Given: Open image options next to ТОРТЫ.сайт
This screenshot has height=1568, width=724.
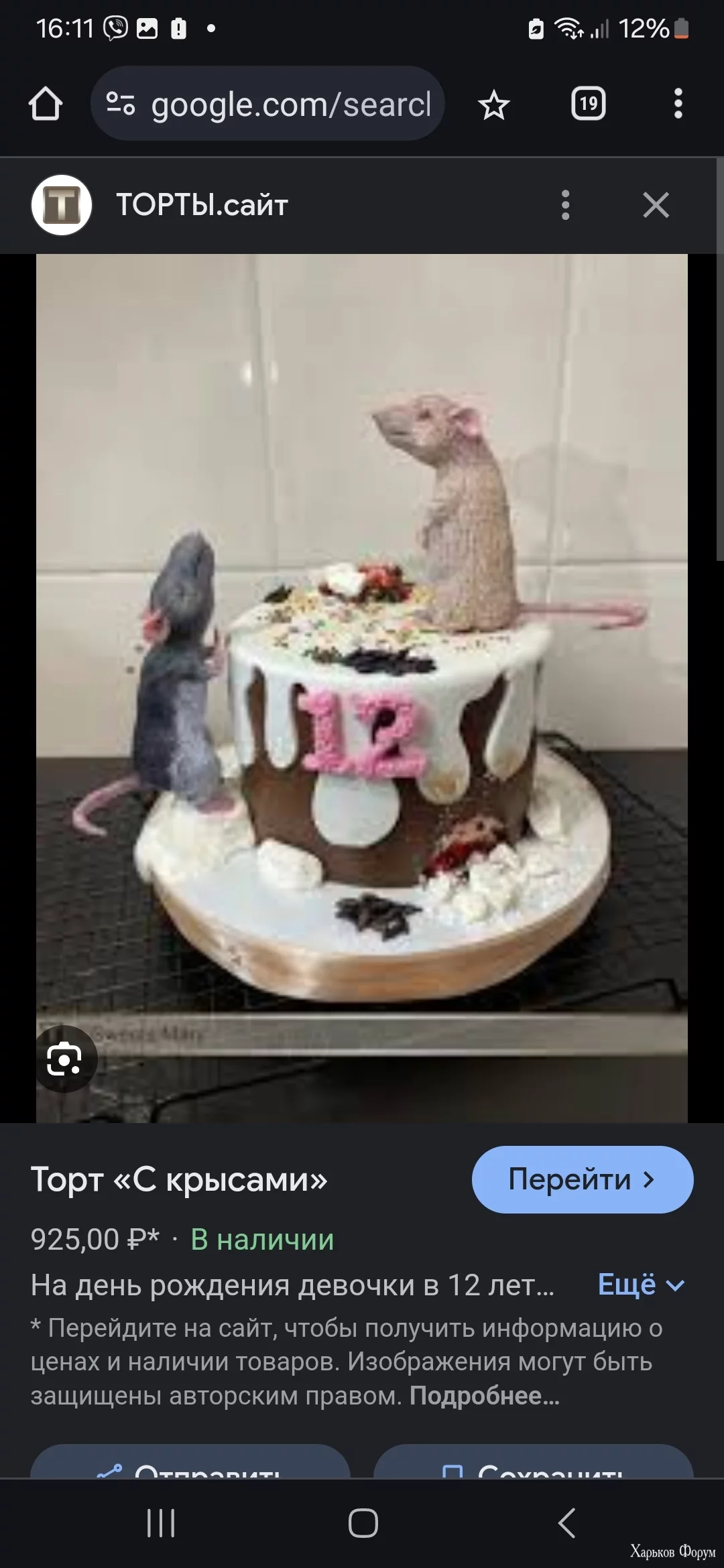Looking at the screenshot, I should pyautogui.click(x=565, y=204).
